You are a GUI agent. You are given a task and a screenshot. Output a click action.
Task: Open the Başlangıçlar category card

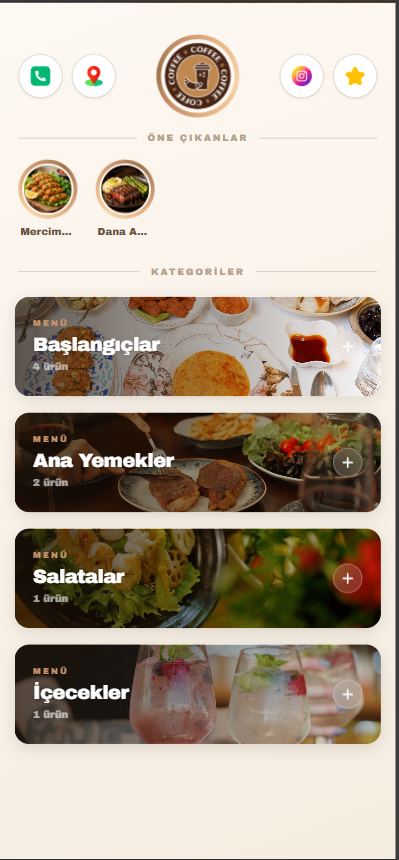pyautogui.click(x=198, y=347)
